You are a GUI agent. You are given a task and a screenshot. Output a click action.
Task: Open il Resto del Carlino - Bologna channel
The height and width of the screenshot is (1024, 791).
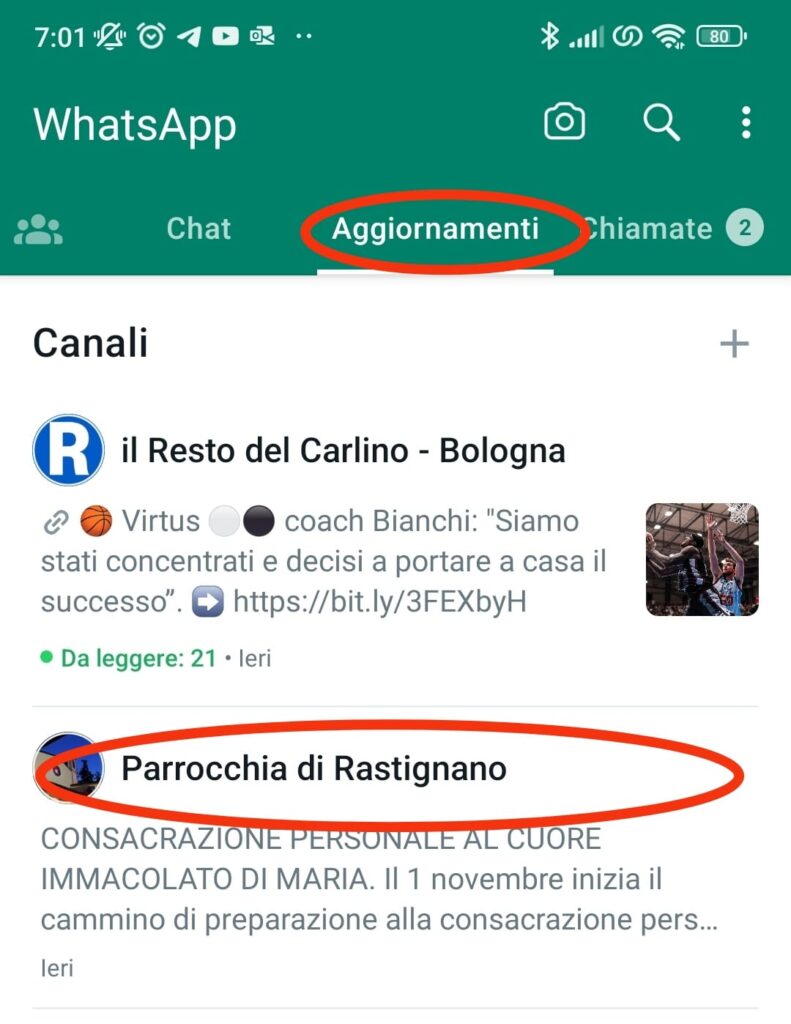343,451
